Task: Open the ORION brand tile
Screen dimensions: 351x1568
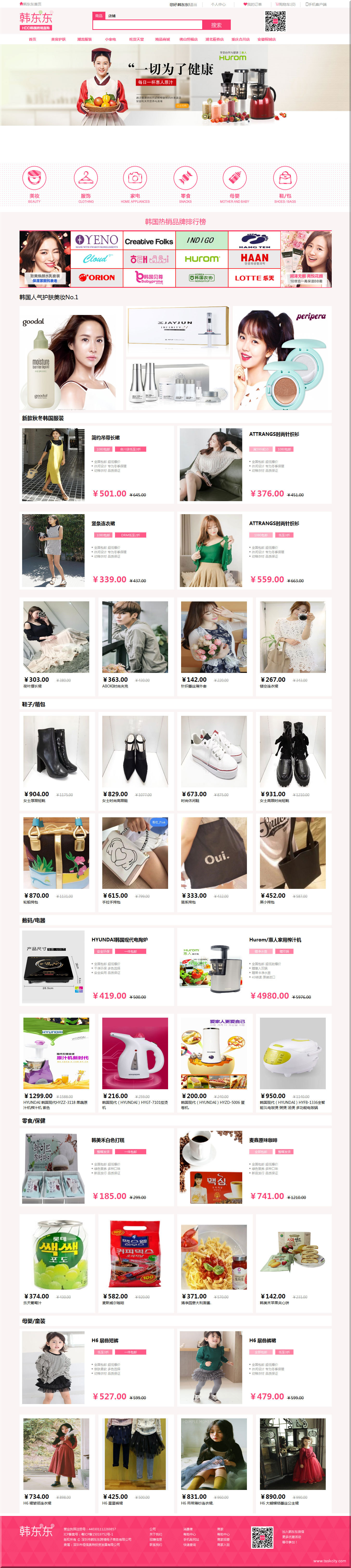Action: (97, 278)
